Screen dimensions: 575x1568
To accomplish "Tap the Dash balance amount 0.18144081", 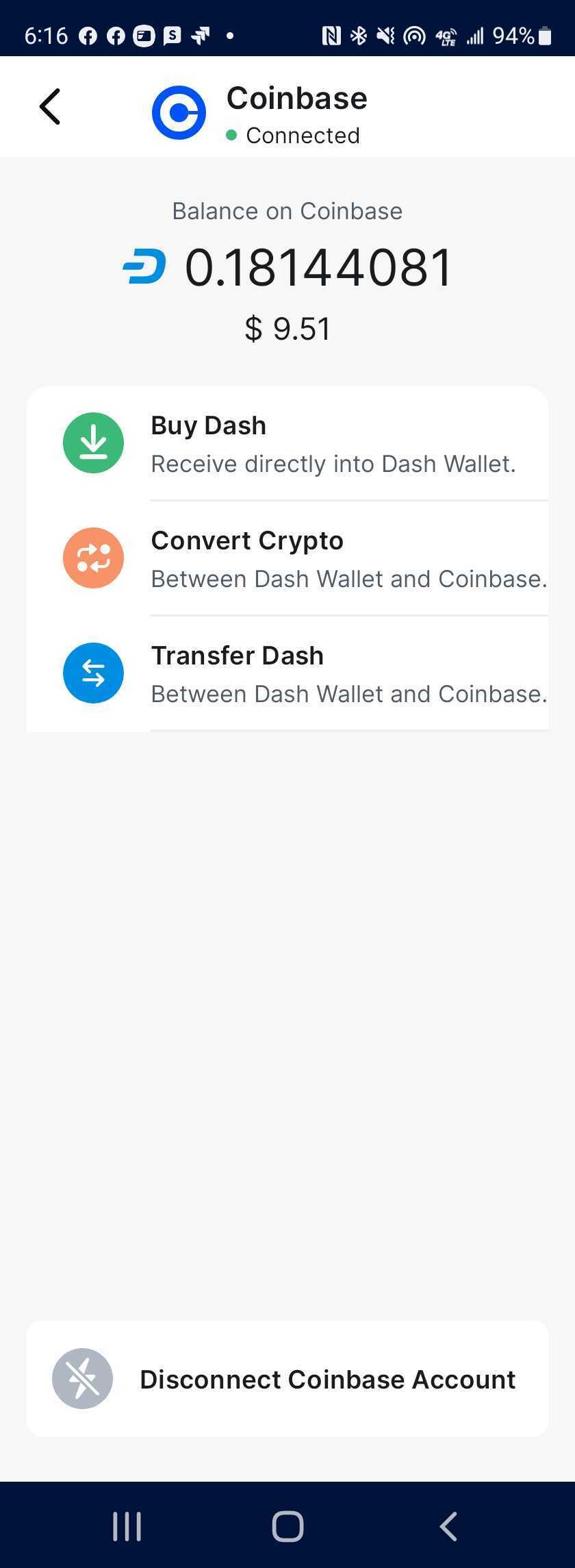I will (318, 267).
